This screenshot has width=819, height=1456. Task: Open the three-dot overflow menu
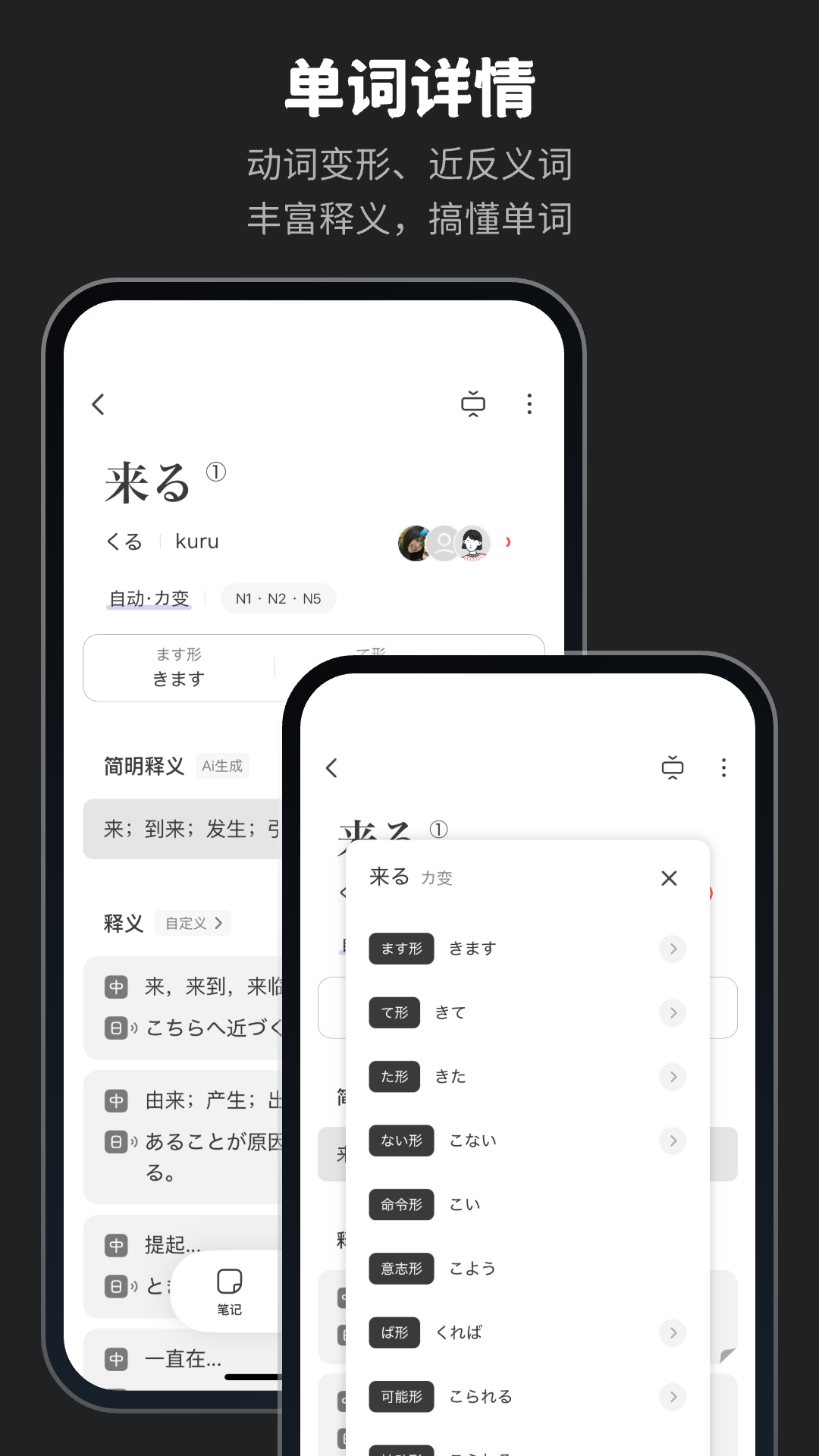click(x=529, y=404)
